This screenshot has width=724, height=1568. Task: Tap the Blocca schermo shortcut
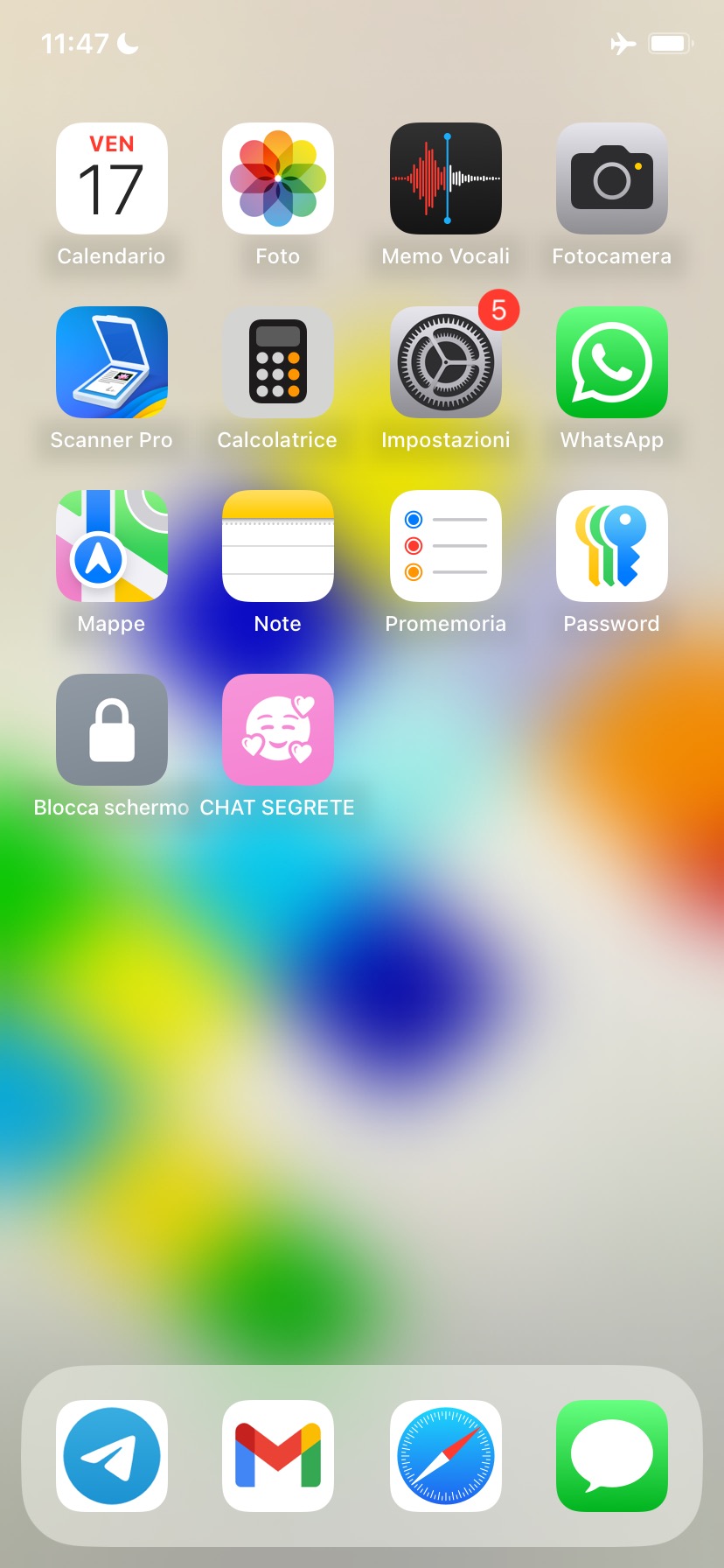pyautogui.click(x=111, y=730)
